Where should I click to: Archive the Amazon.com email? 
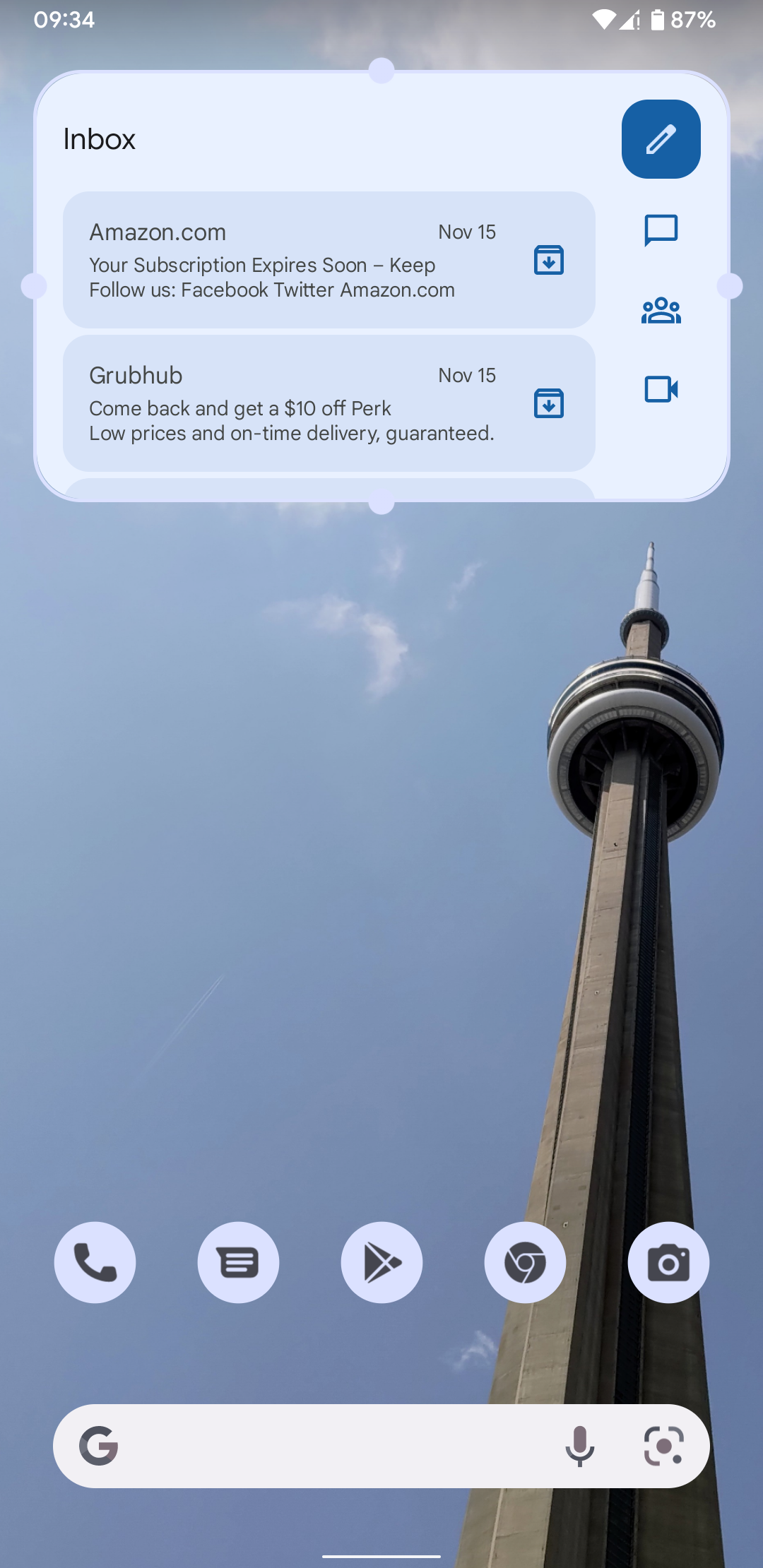(x=548, y=260)
